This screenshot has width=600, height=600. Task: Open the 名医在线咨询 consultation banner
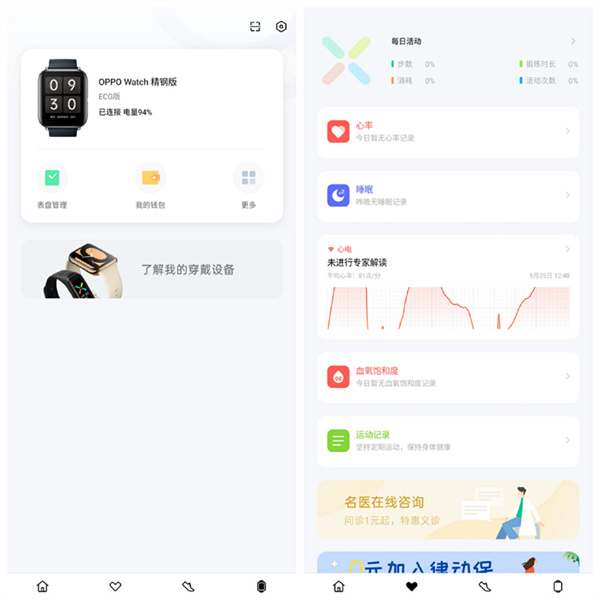(x=448, y=509)
